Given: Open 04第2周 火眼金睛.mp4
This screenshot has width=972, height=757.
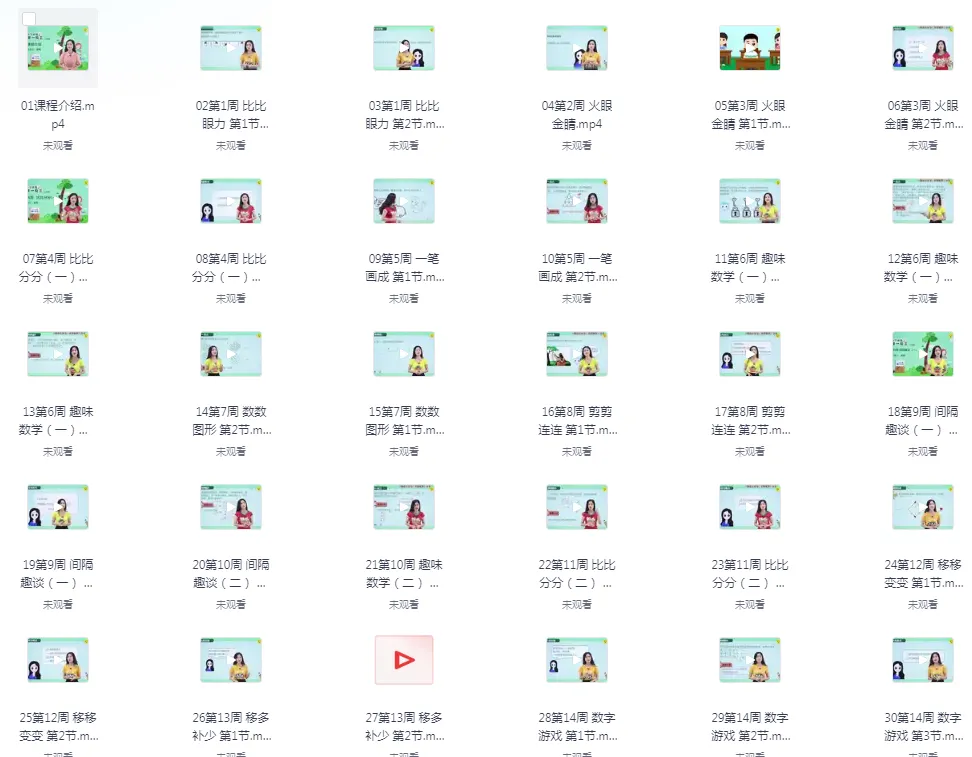Looking at the screenshot, I should [x=577, y=48].
